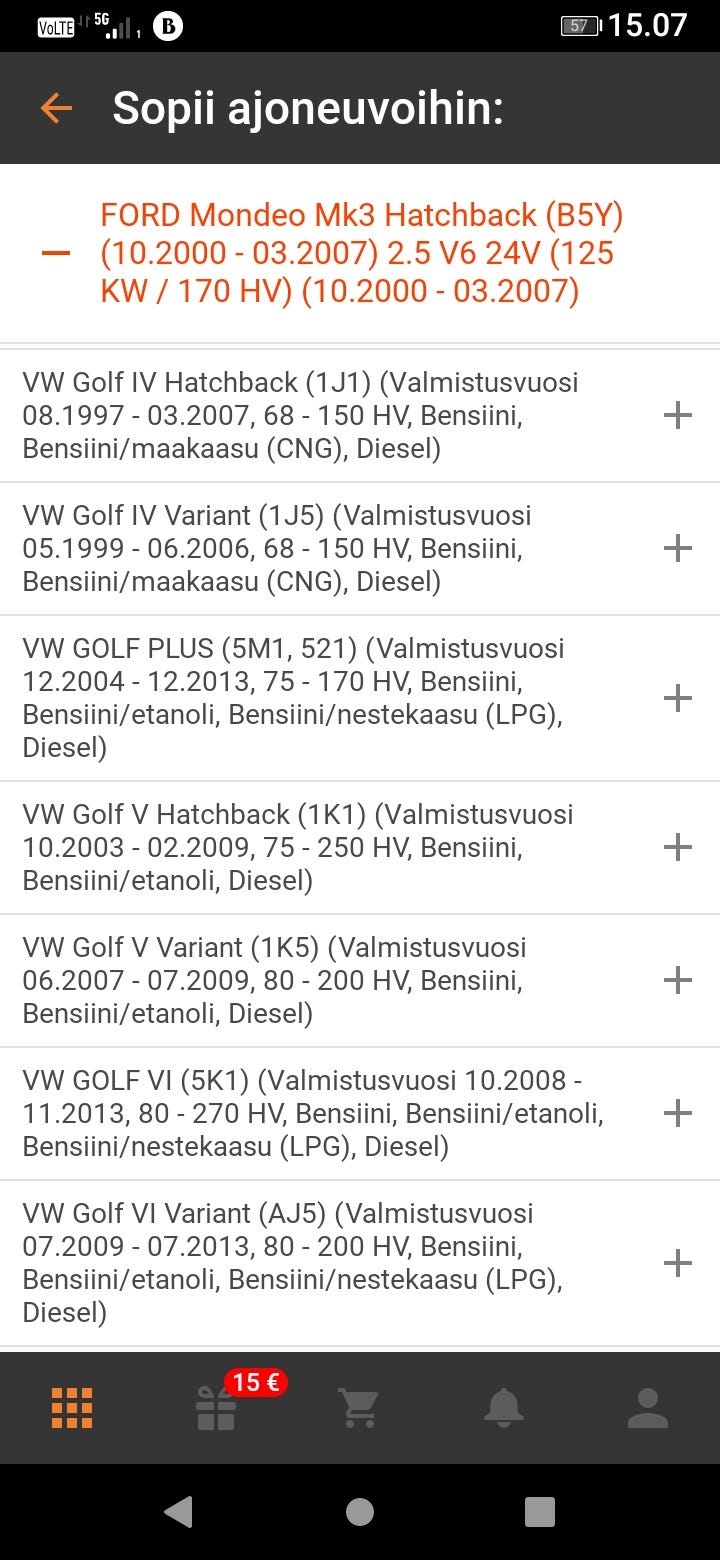
Task: Open the shopping cart
Action: coord(358,1408)
